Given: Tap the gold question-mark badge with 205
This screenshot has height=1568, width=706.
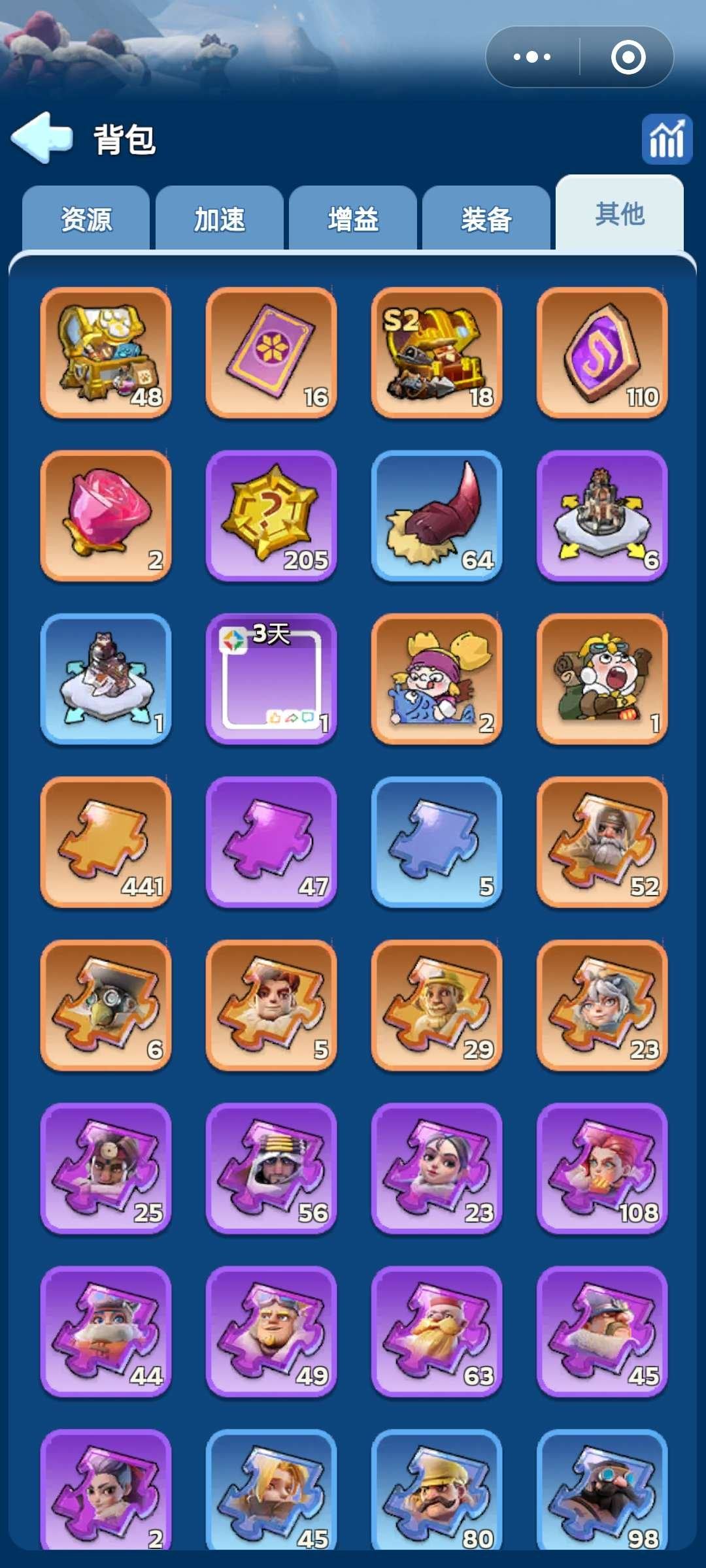Looking at the screenshot, I should pos(271,515).
